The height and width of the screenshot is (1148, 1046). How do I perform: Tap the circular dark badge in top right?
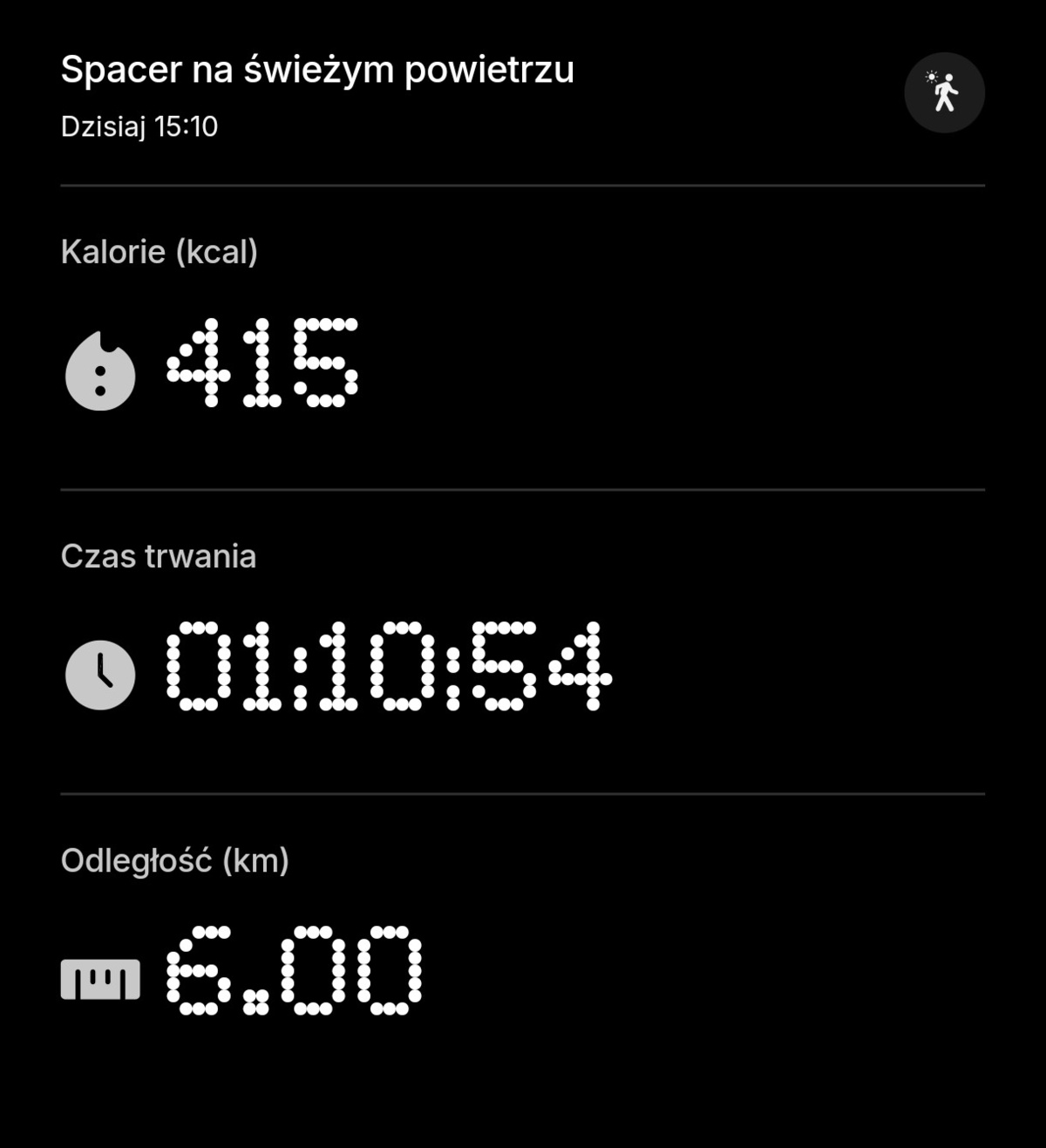945,92
